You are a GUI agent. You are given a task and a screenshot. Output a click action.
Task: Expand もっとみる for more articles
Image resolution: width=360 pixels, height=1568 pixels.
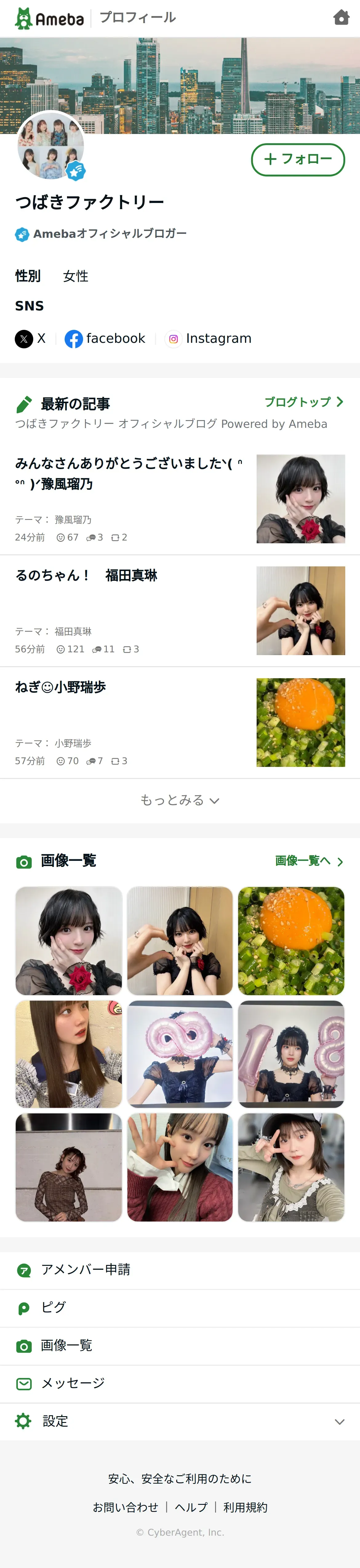(x=179, y=800)
